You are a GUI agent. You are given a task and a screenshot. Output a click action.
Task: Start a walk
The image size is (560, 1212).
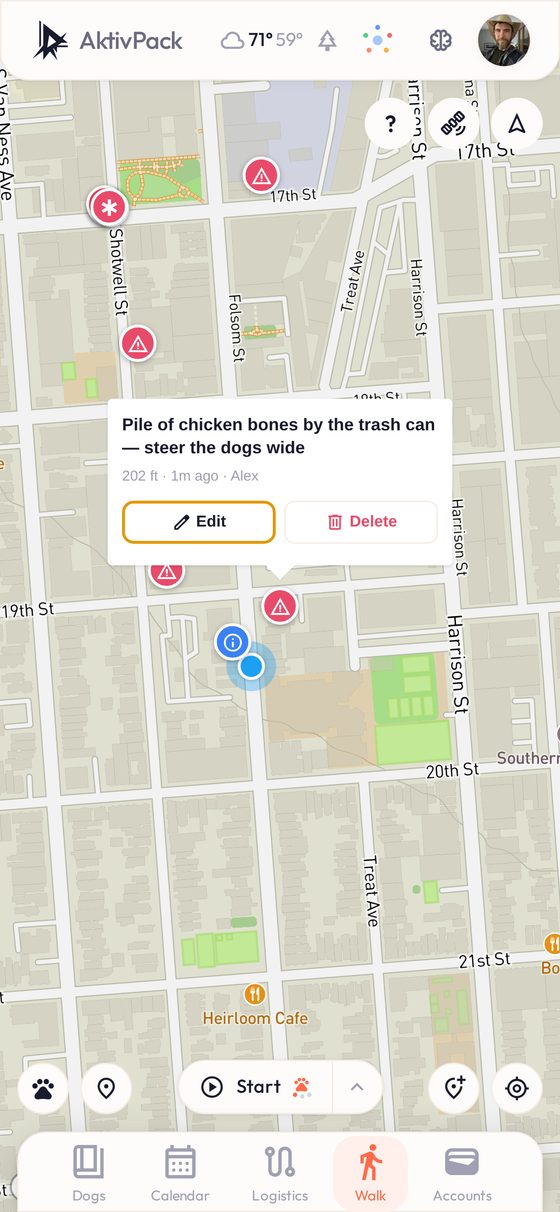coord(256,1087)
